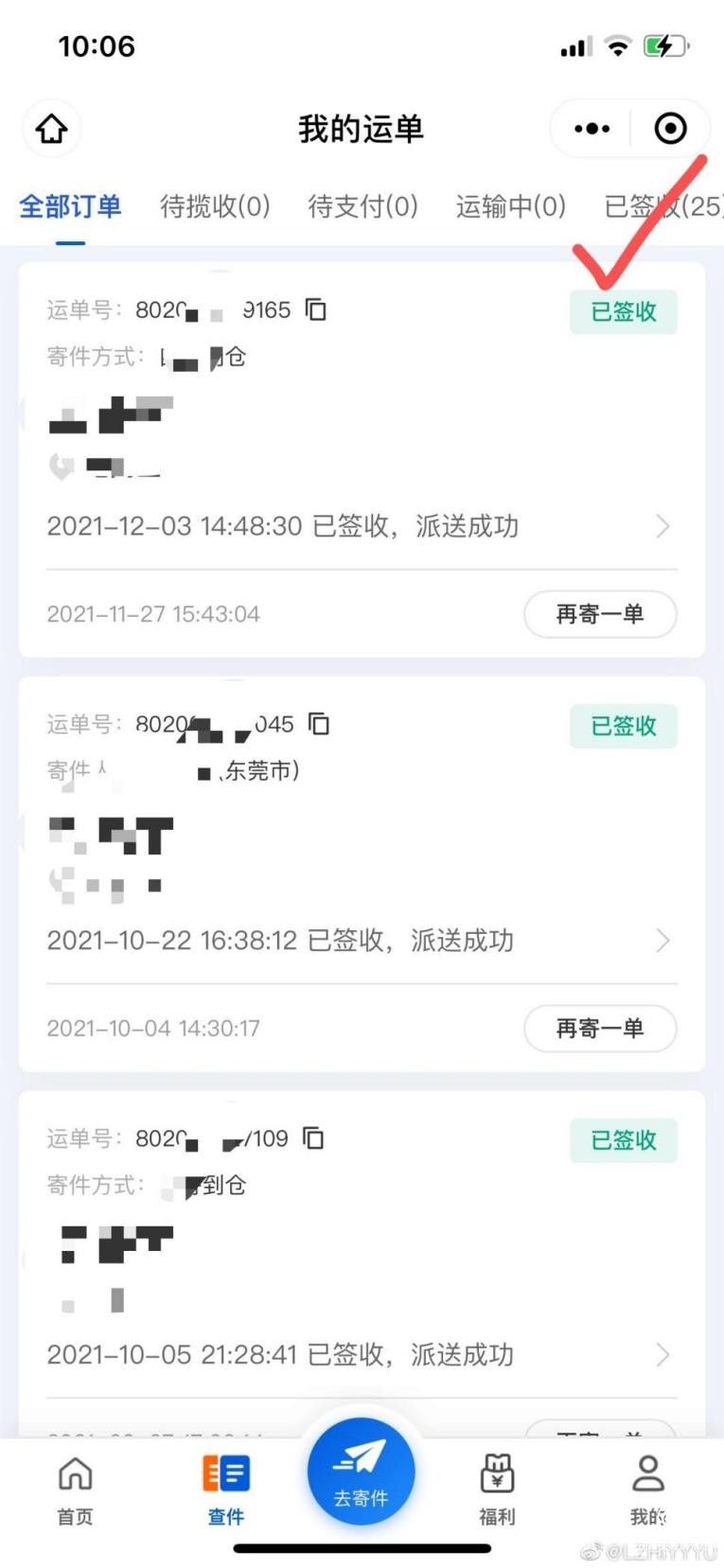Tap 再寄一单 for order dated 2021-10-04
Image resolution: width=724 pixels, height=1568 pixels.
point(599,1029)
